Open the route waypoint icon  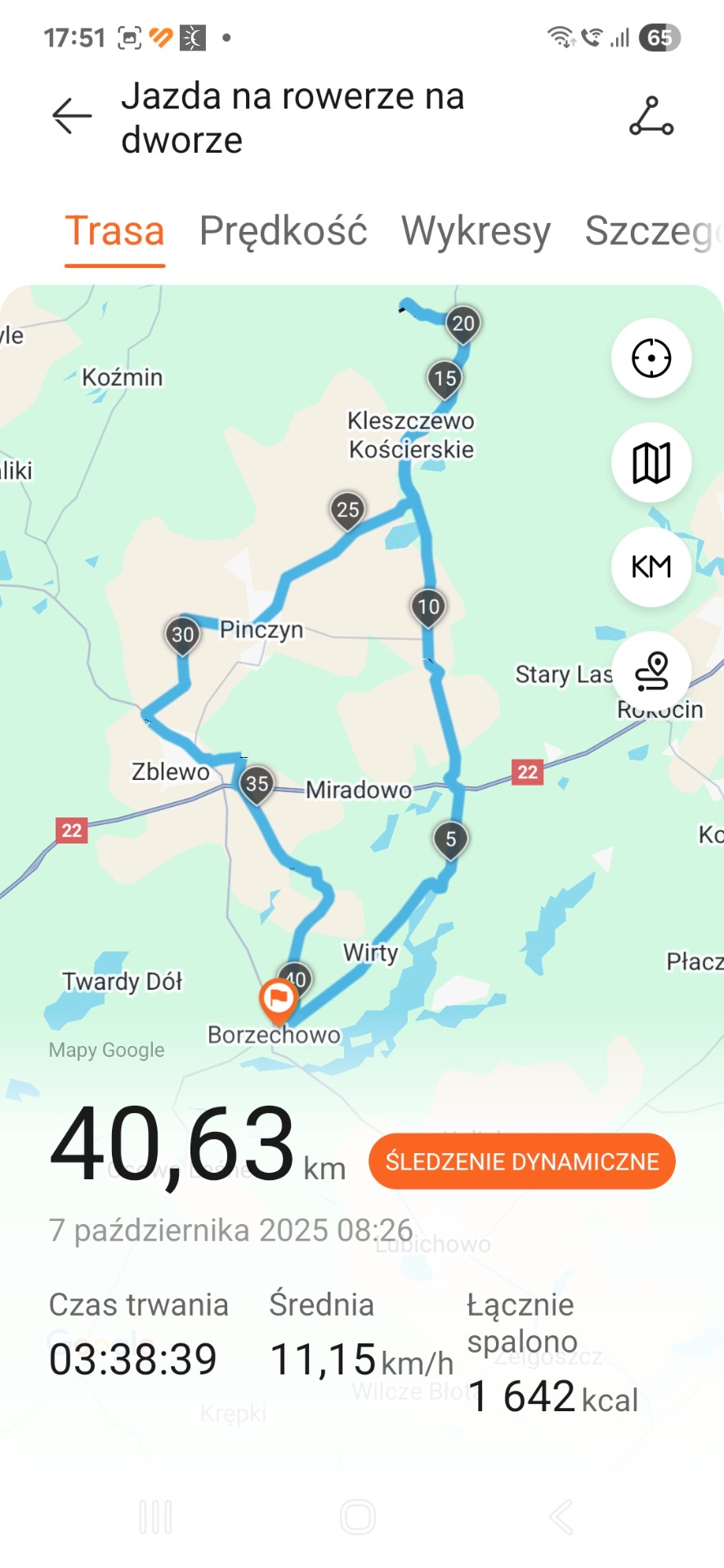[x=651, y=671]
